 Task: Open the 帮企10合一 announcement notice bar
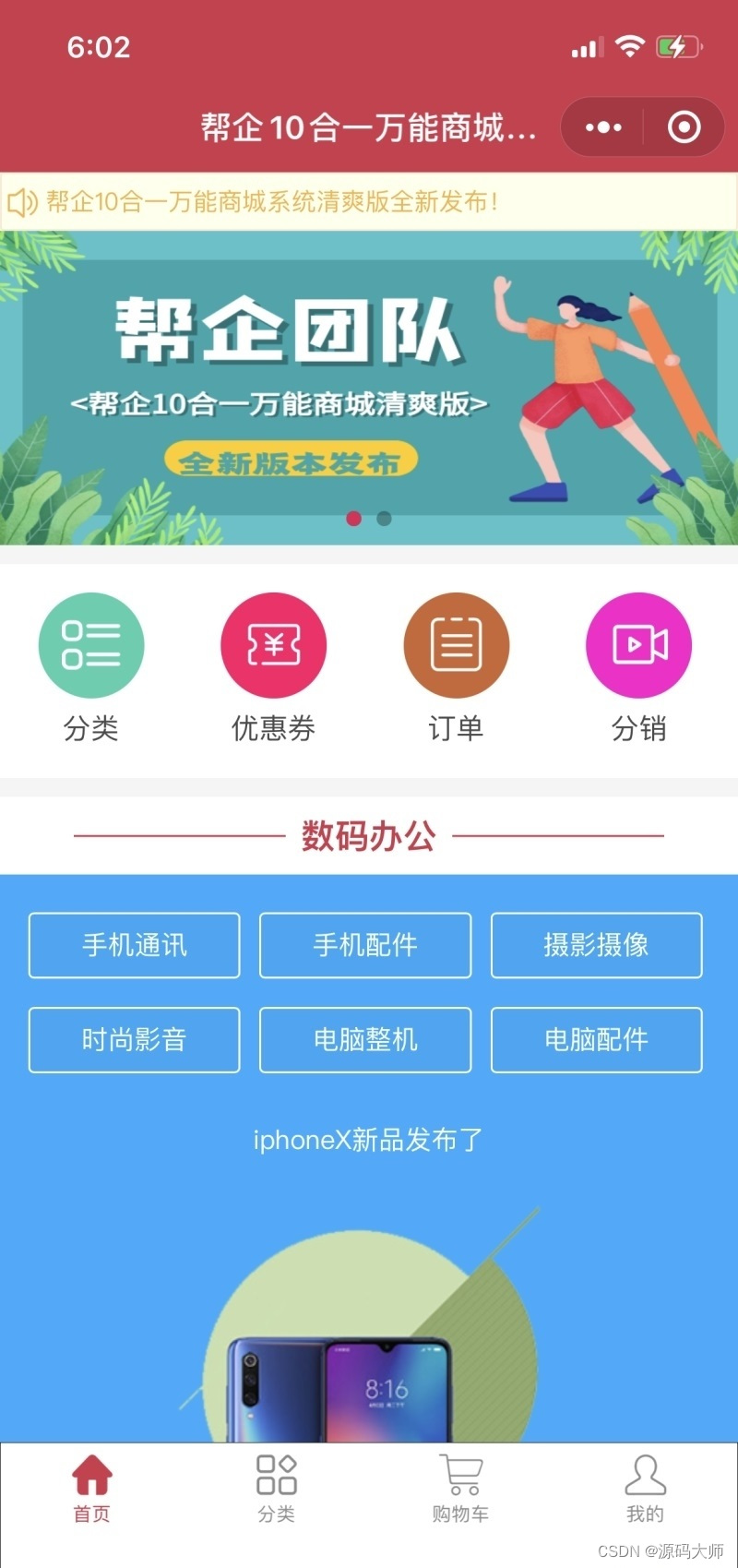click(x=369, y=201)
